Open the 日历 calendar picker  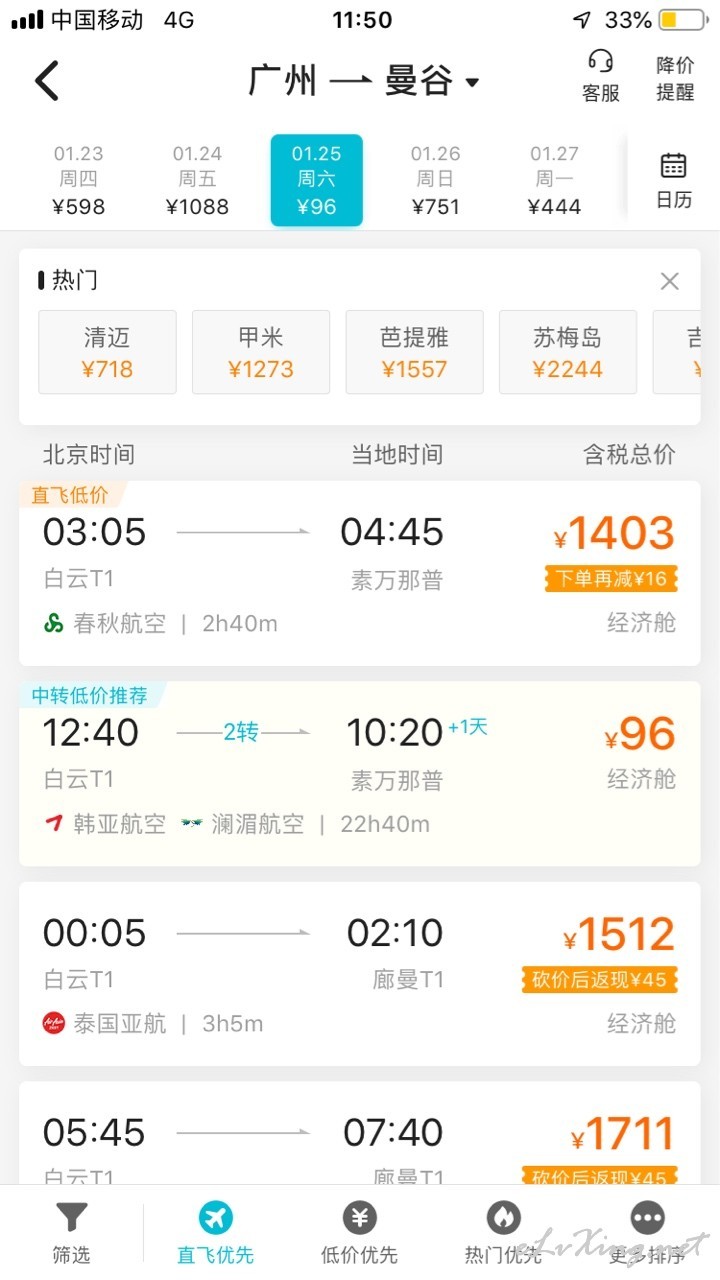[674, 180]
